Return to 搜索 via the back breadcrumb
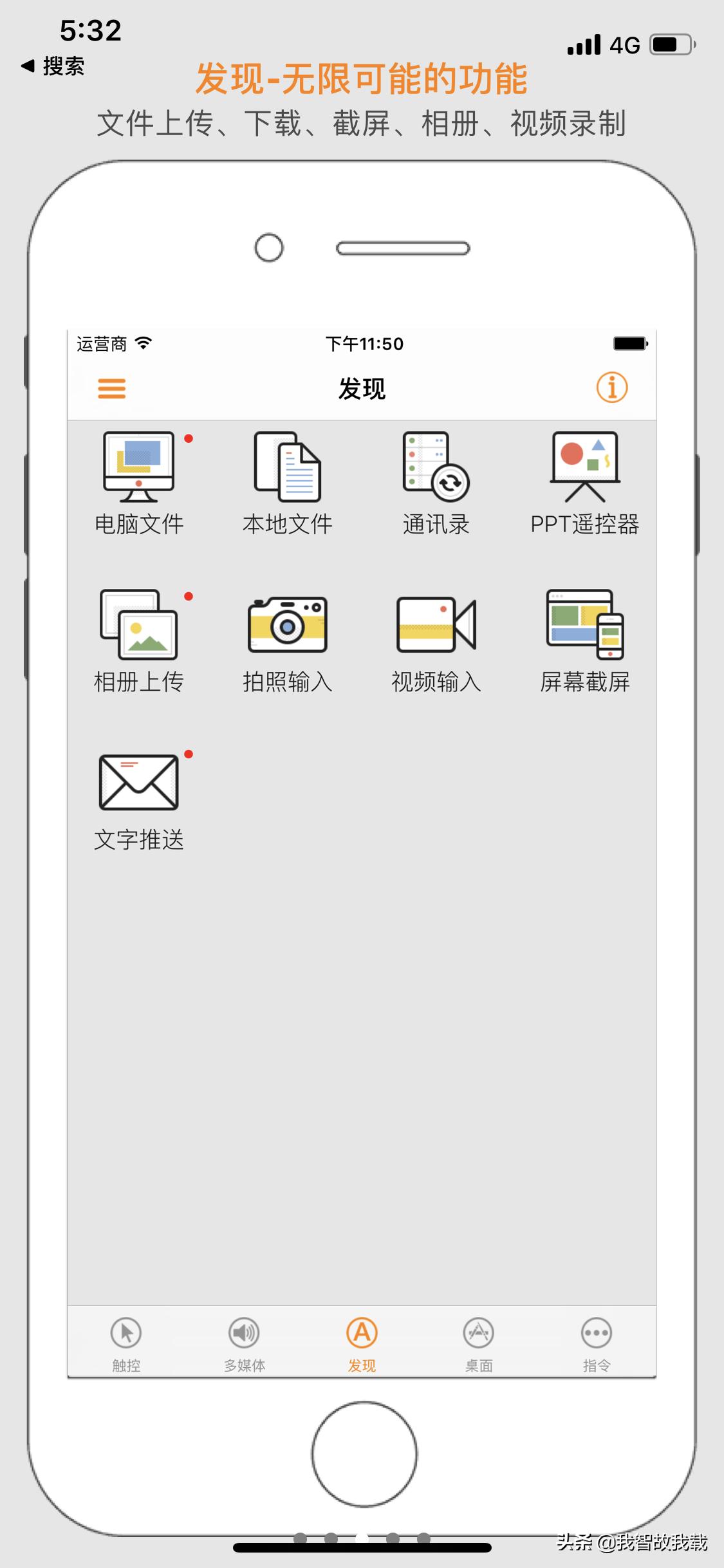 click(x=53, y=66)
